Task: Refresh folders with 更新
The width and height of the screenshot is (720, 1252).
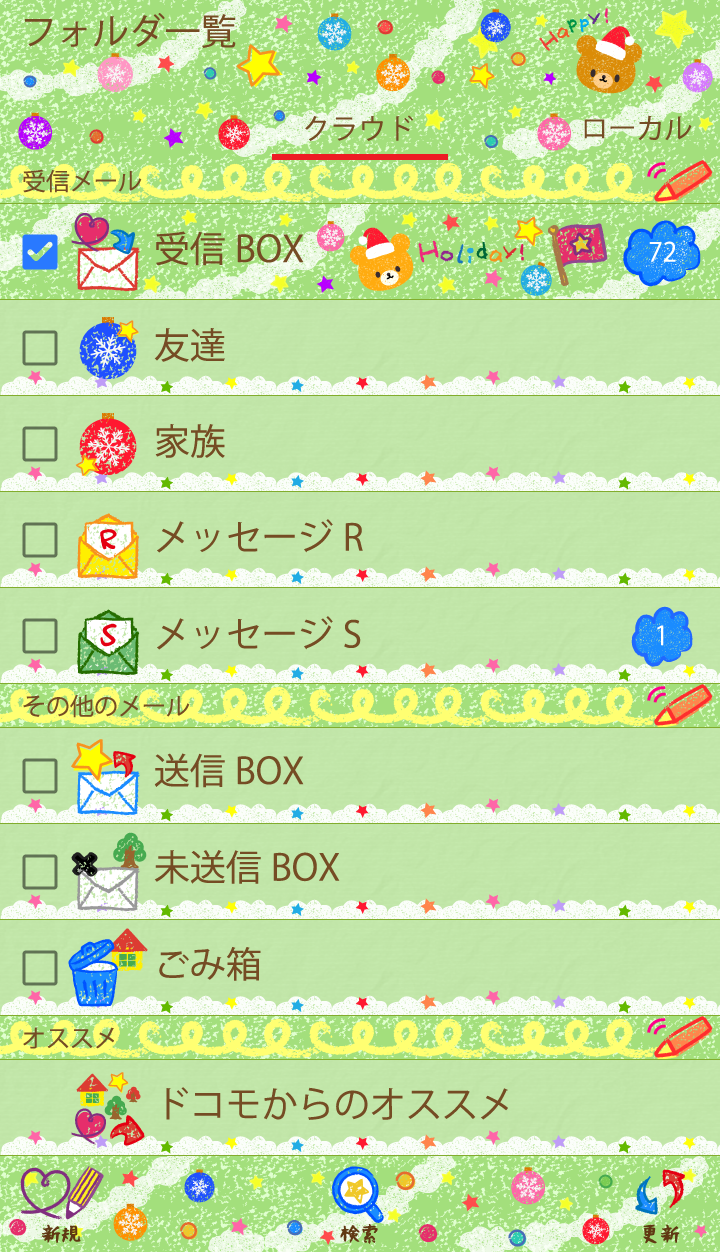Action: pos(660,1204)
